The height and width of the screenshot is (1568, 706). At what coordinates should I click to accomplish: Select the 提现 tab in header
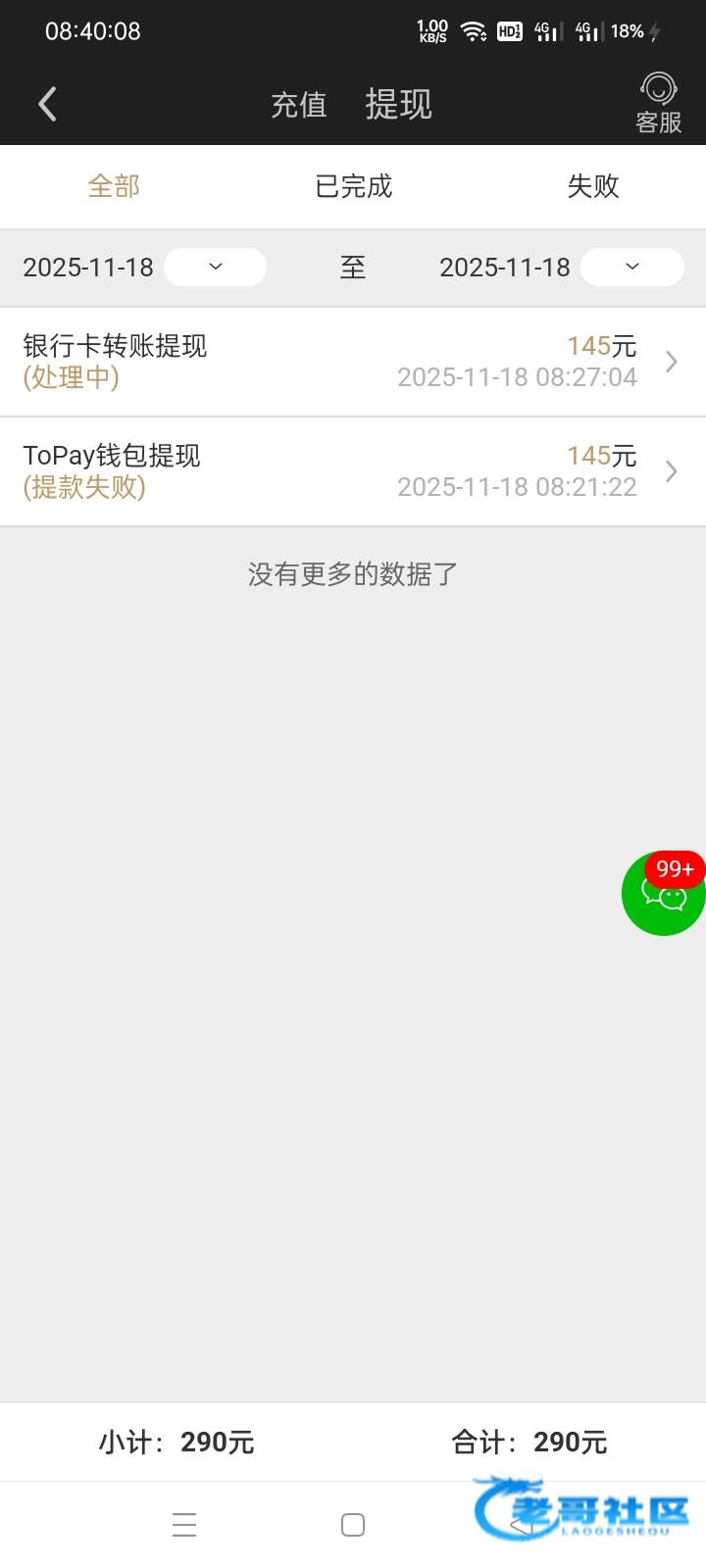pos(398,104)
